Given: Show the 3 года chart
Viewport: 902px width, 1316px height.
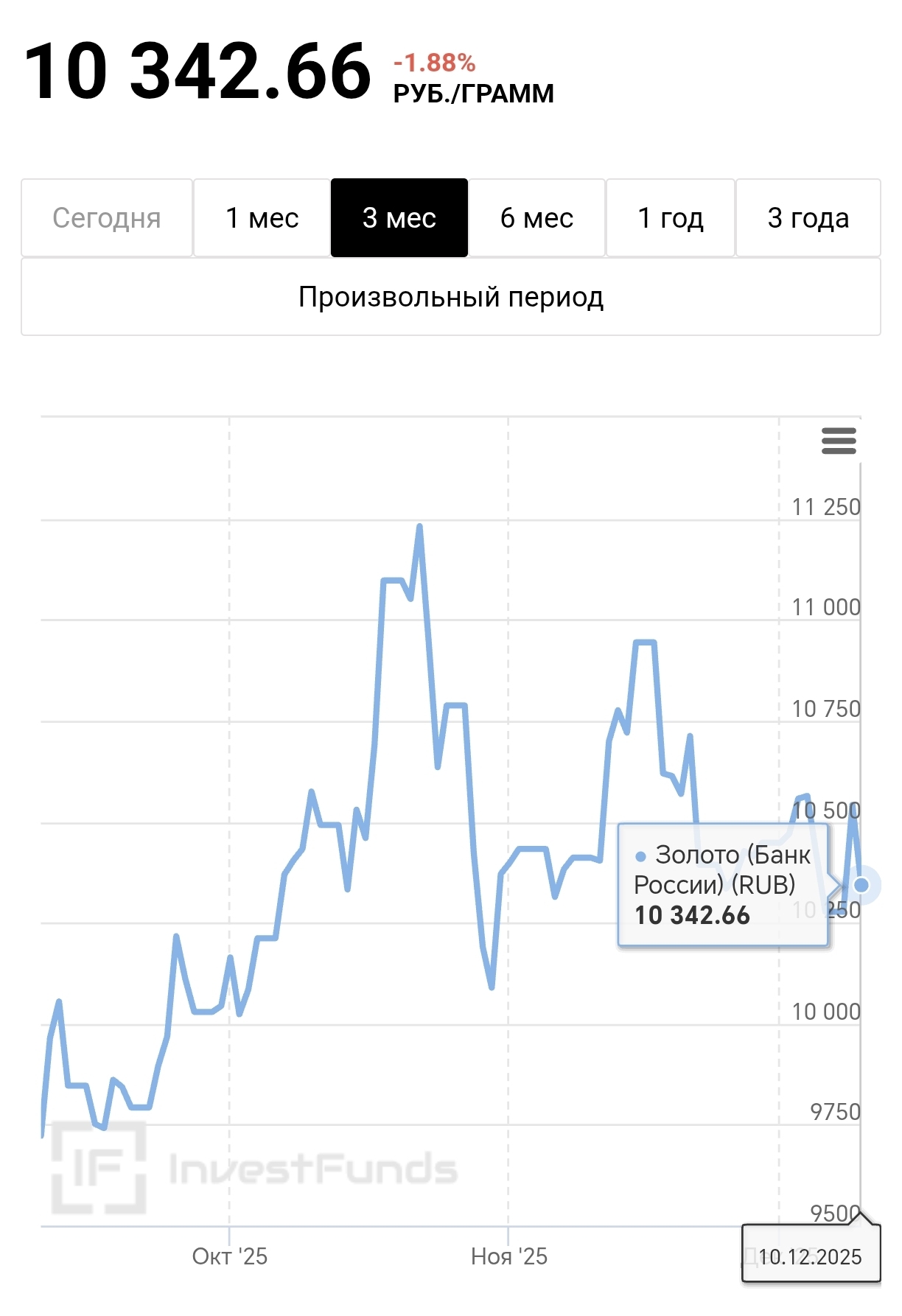Looking at the screenshot, I should click(808, 218).
